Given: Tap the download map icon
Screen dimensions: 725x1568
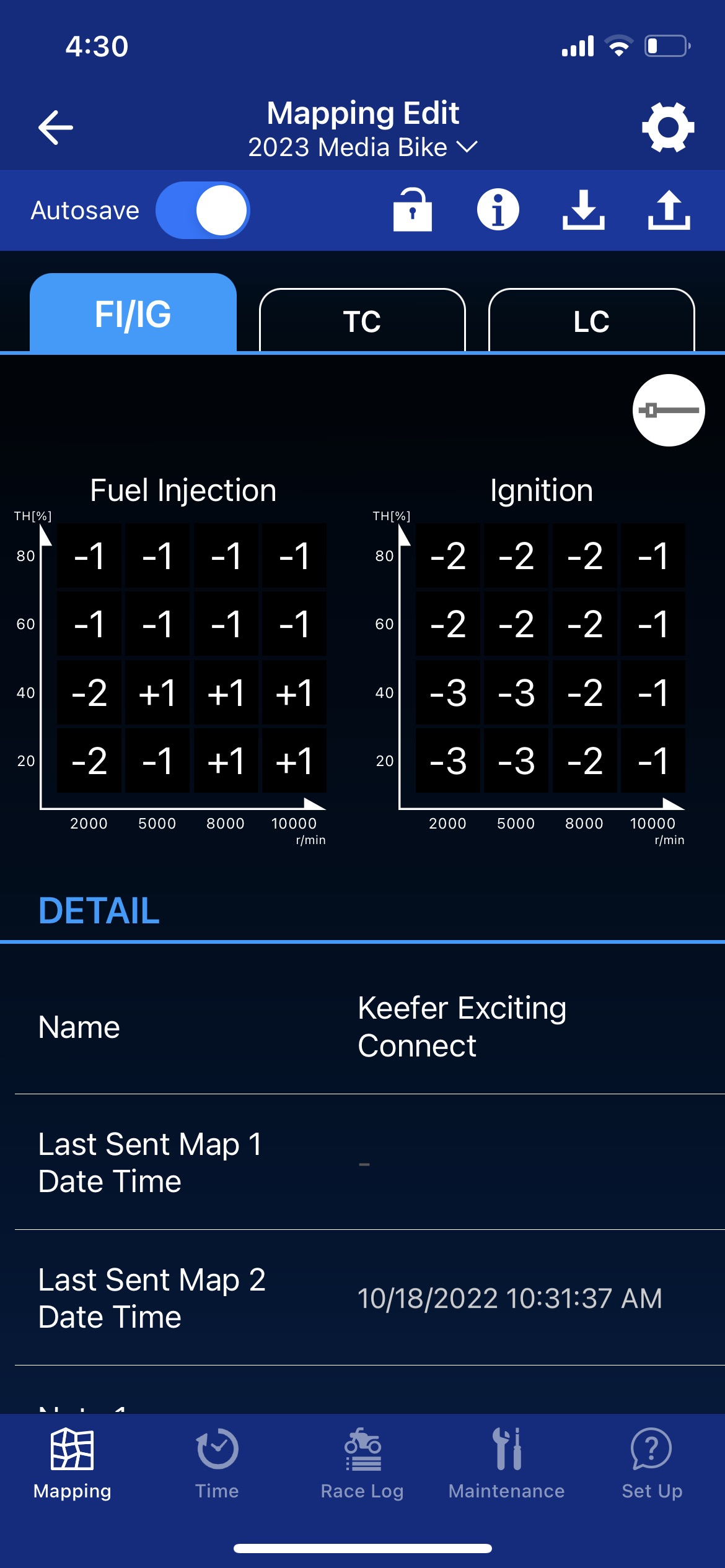Looking at the screenshot, I should pos(583,210).
